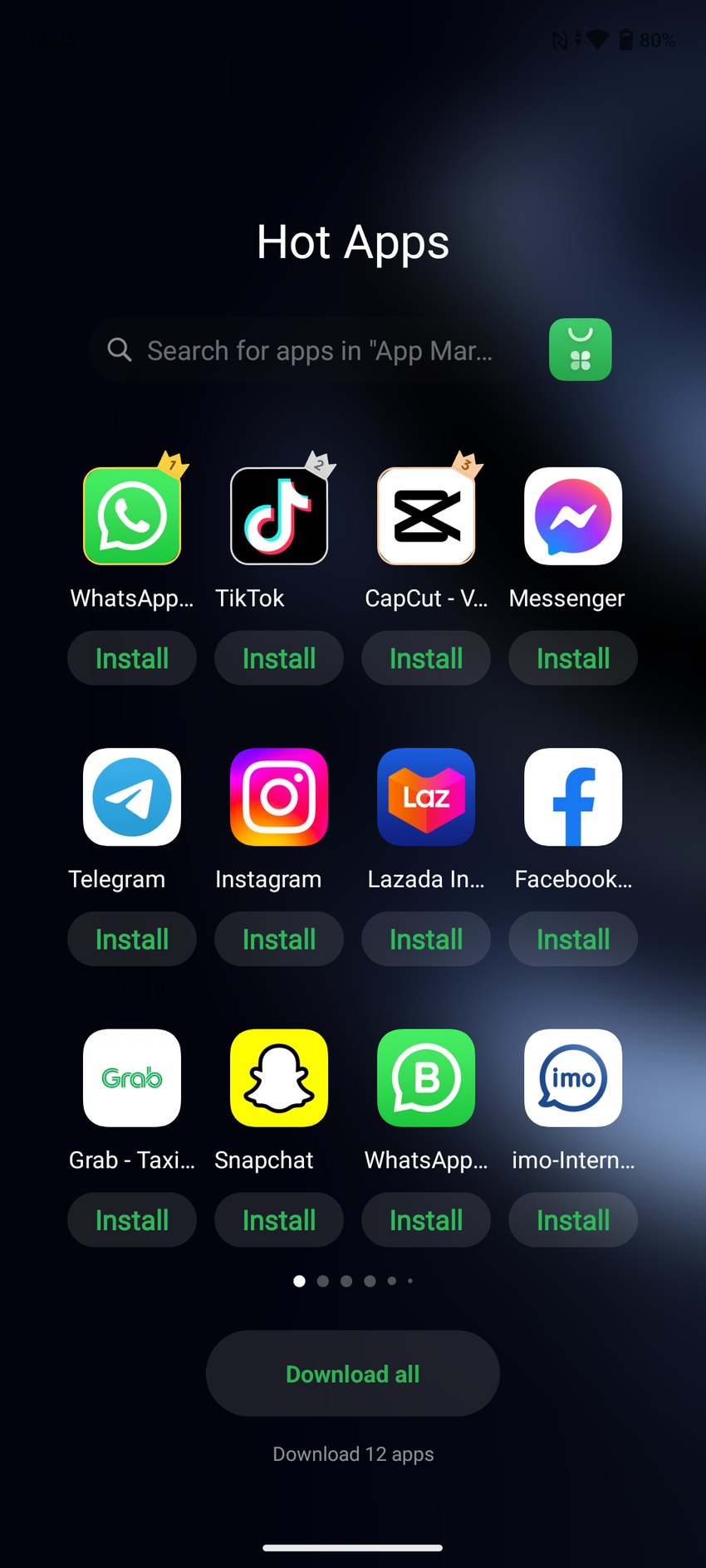Install Snapchat
Viewport: 706px width, 1568px height.
click(279, 1219)
